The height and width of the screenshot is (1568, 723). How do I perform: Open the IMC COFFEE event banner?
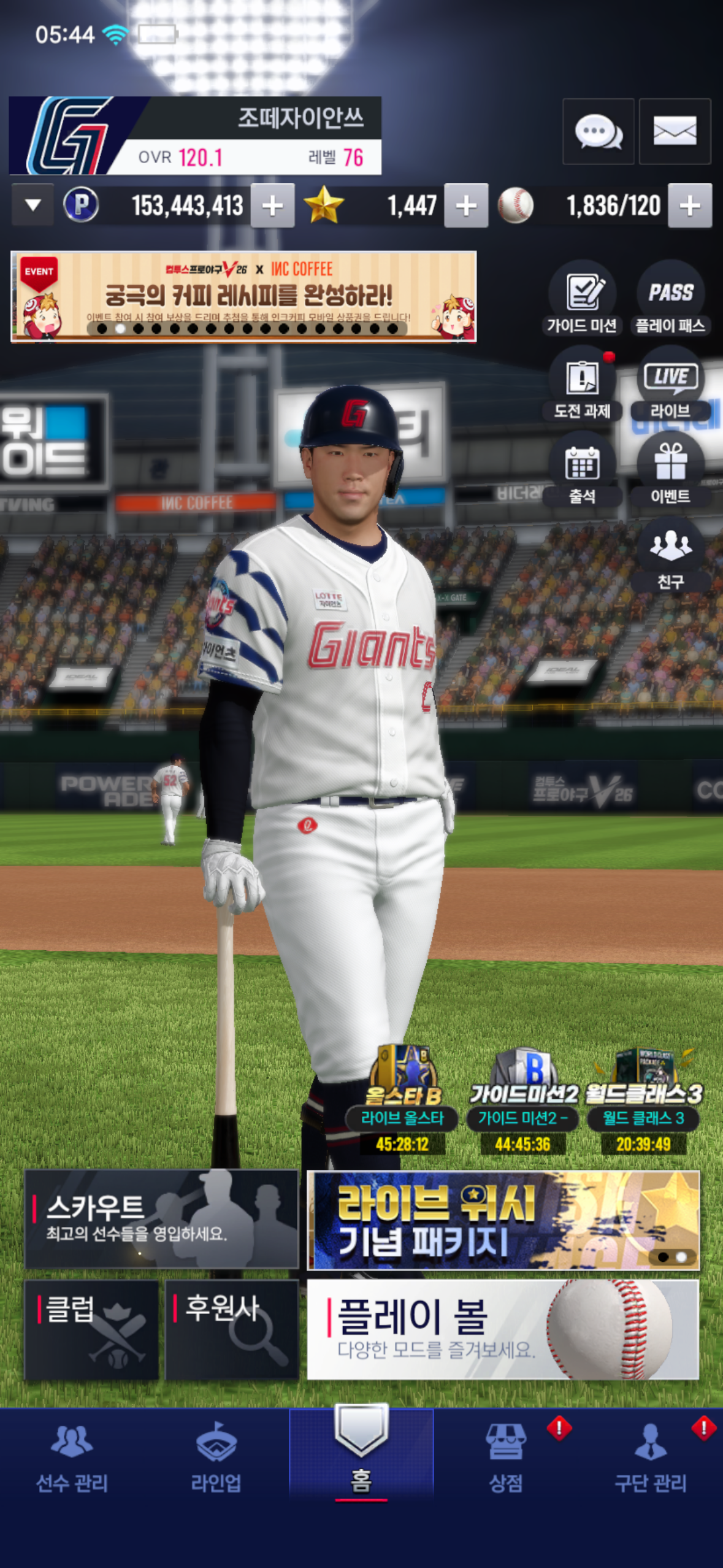[x=243, y=296]
